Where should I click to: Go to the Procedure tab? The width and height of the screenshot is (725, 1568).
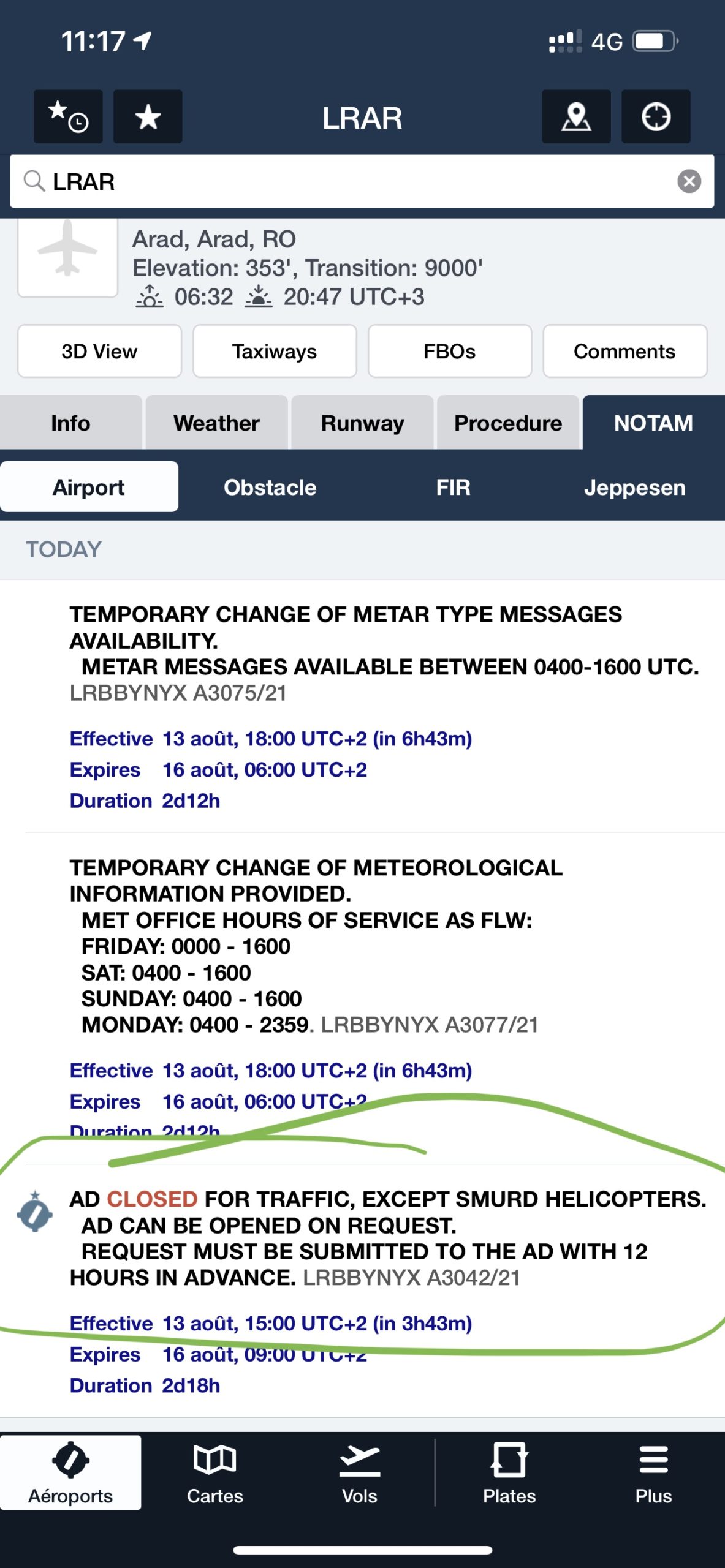point(508,423)
